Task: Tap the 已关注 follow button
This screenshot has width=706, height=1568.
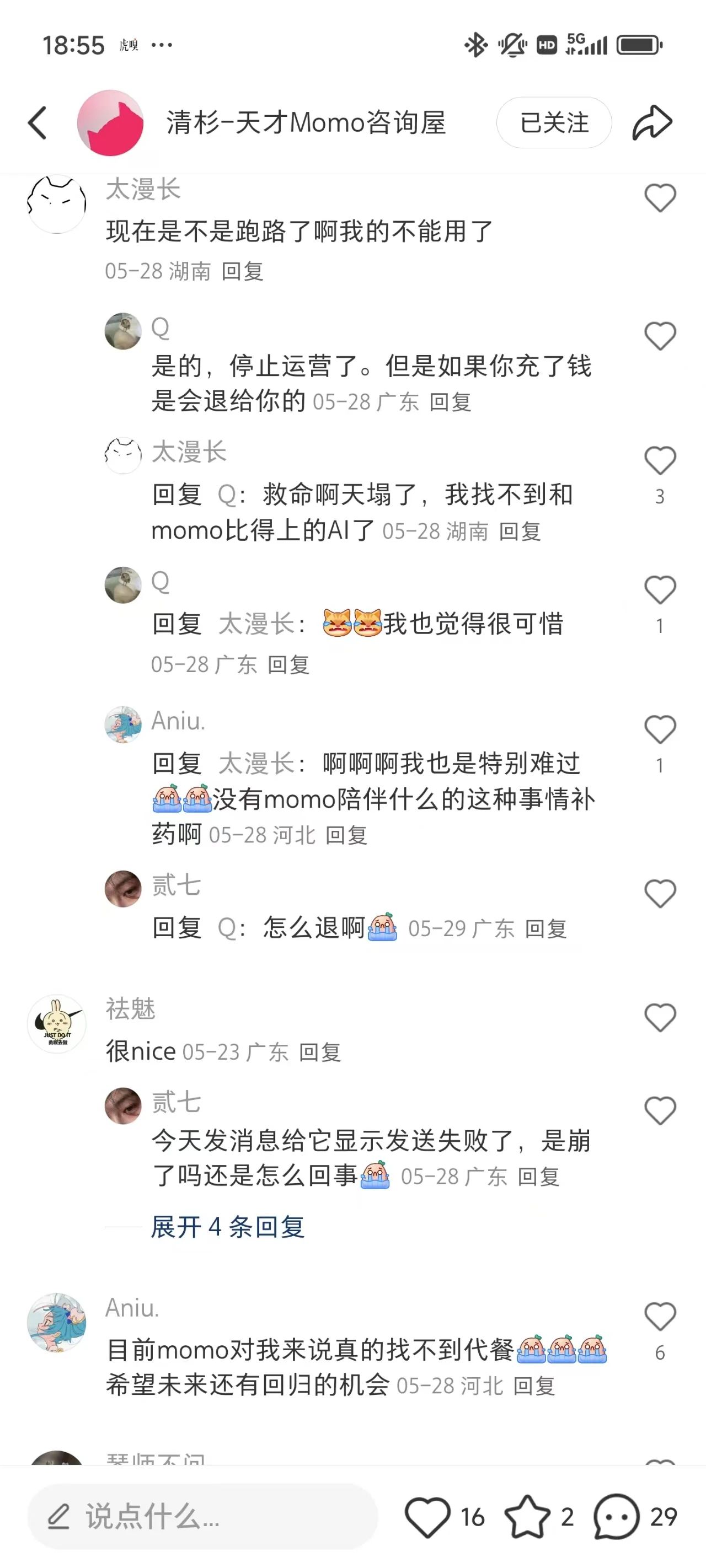Action: tap(553, 123)
